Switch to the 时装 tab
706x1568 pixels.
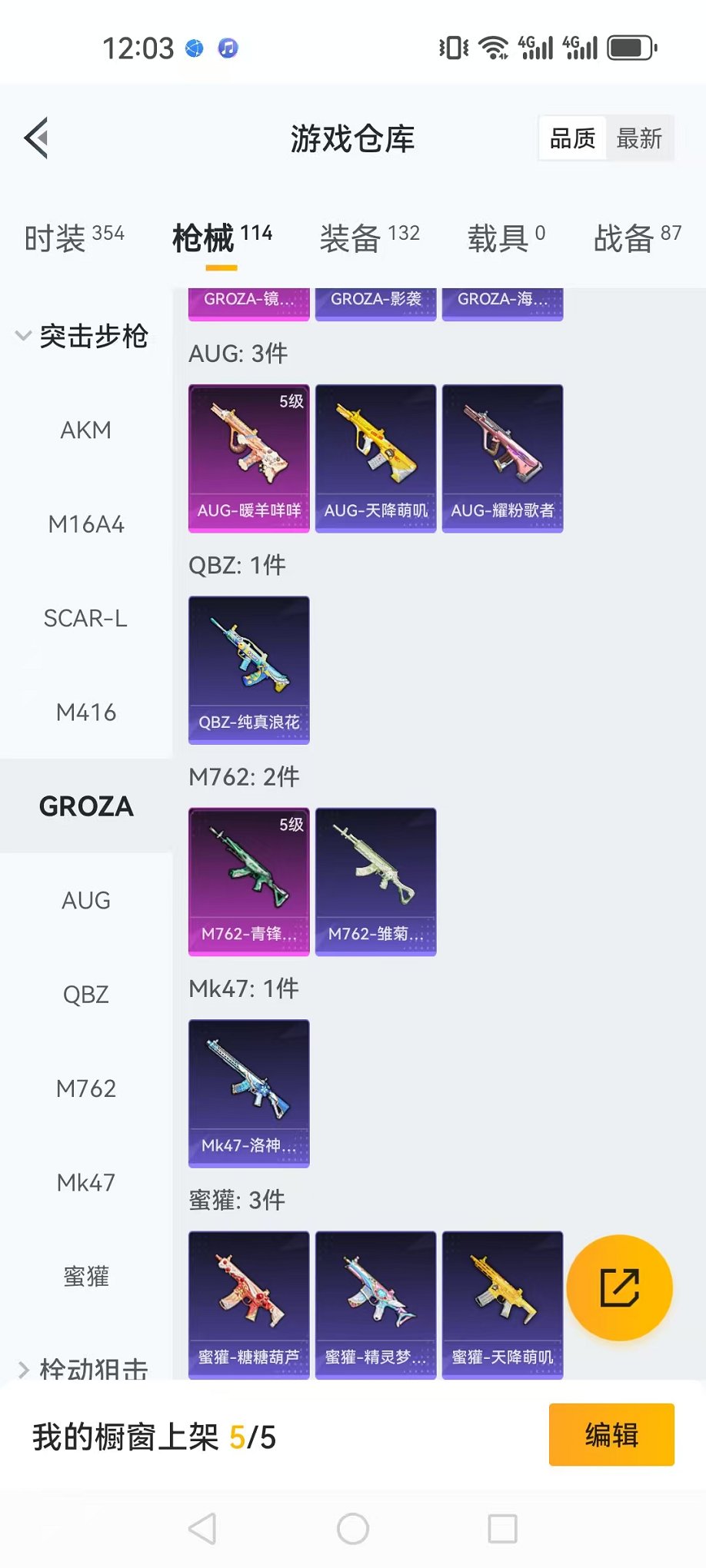pos(74,238)
